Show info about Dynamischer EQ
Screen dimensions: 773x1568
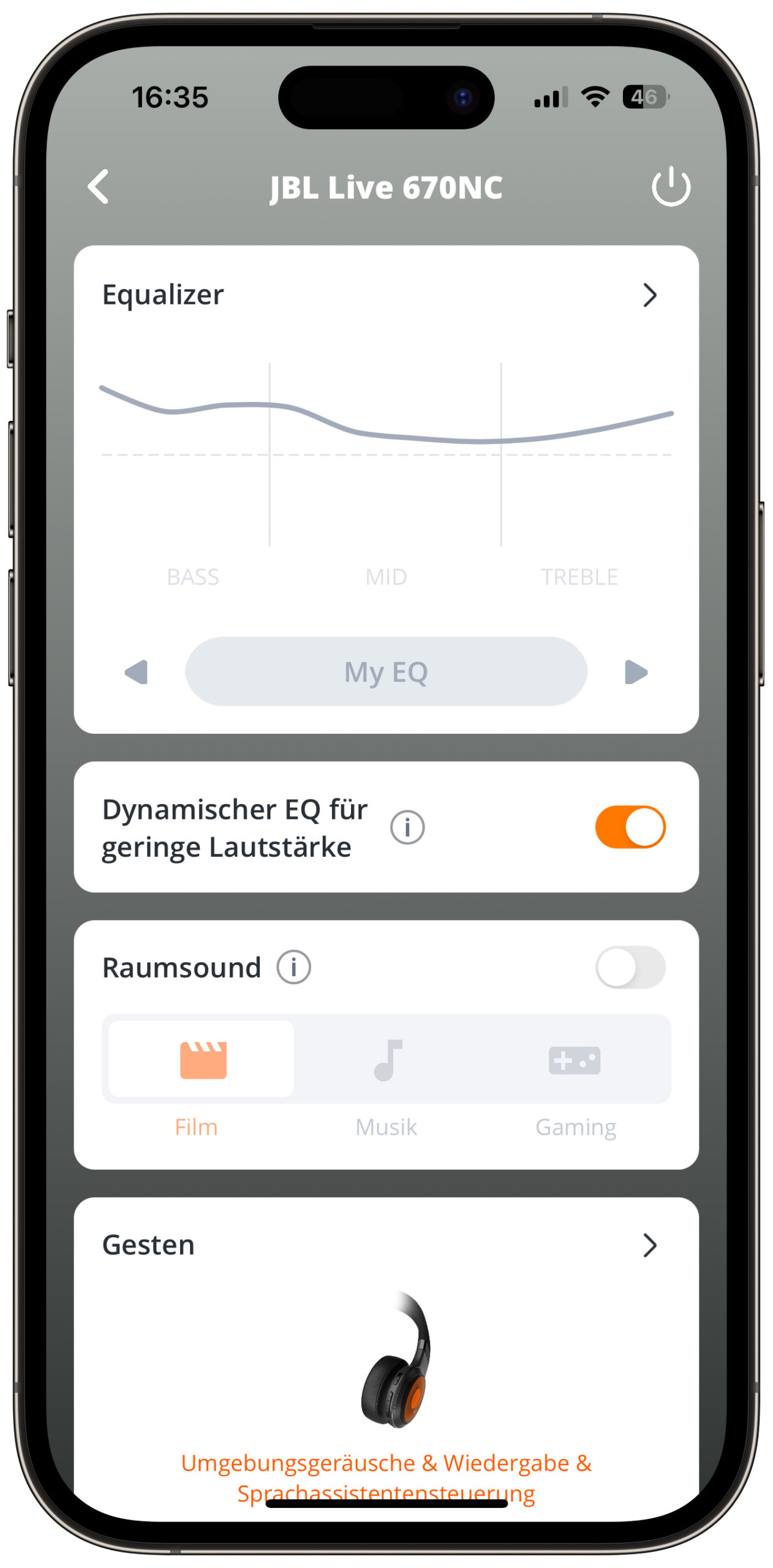(x=407, y=827)
